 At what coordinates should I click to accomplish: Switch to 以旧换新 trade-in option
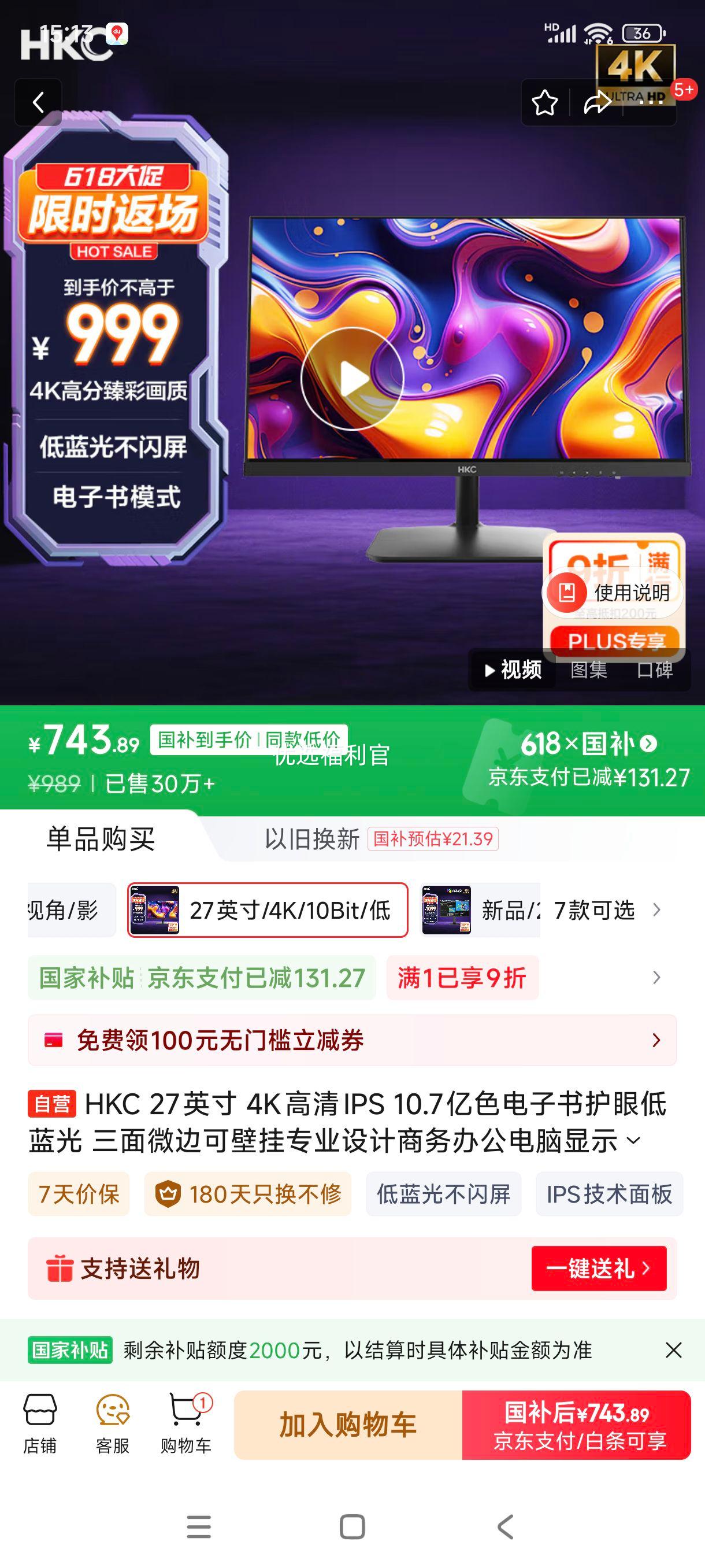(x=312, y=839)
